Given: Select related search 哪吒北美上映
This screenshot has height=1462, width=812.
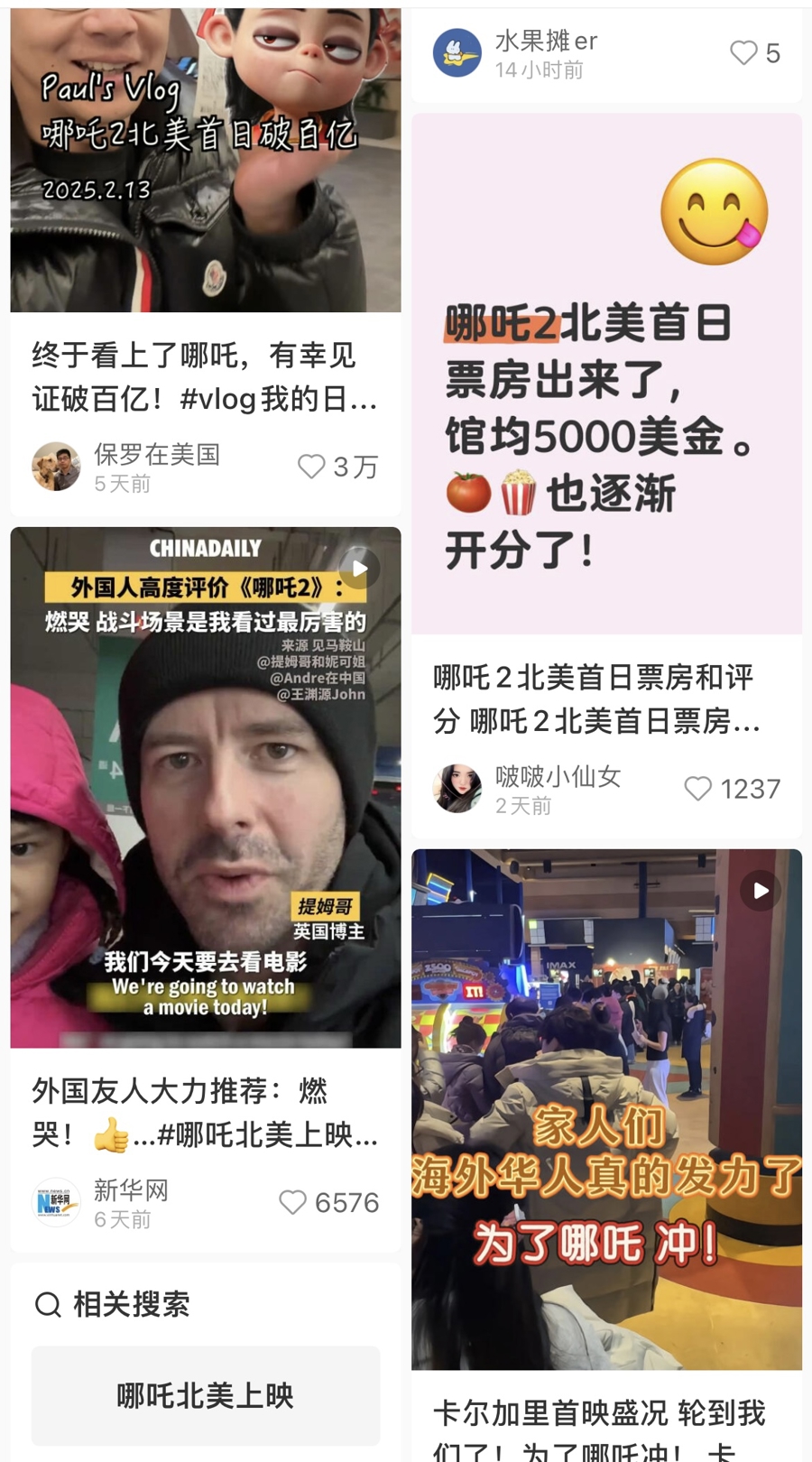Looking at the screenshot, I should 206,1395.
